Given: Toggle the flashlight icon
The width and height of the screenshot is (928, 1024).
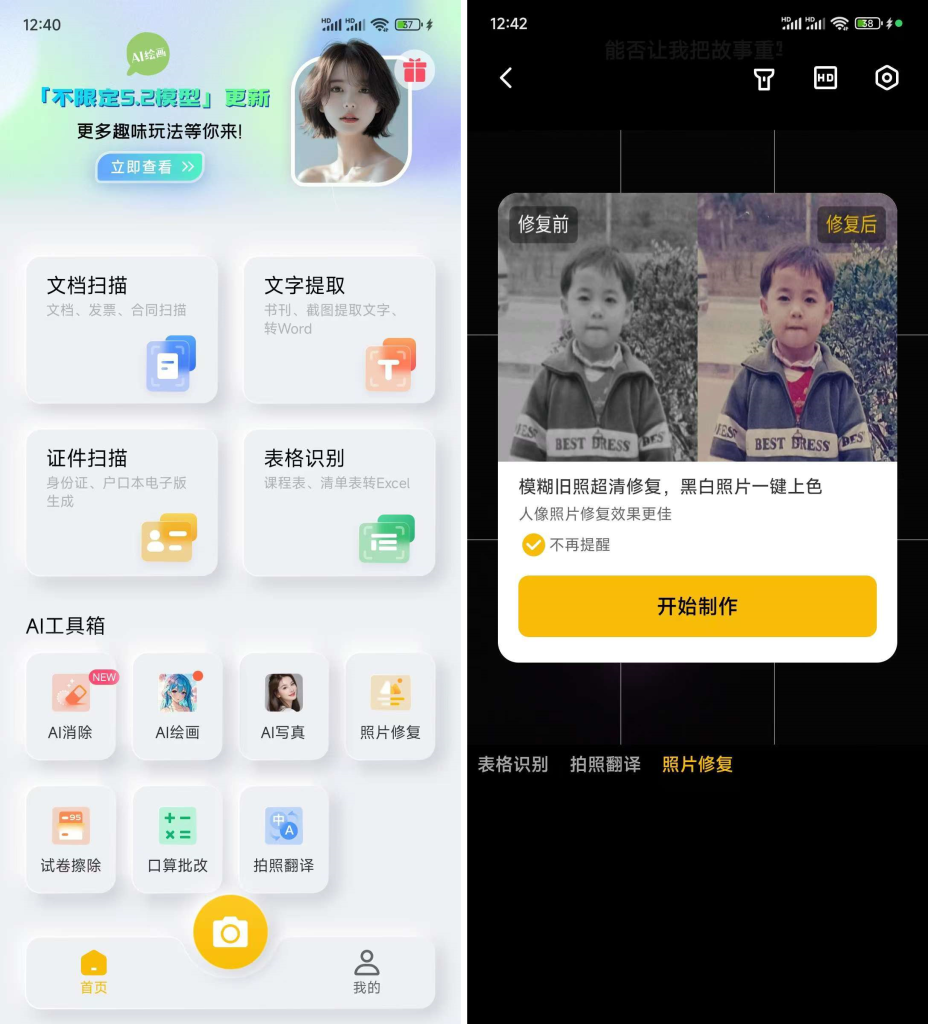Looking at the screenshot, I should [764, 78].
